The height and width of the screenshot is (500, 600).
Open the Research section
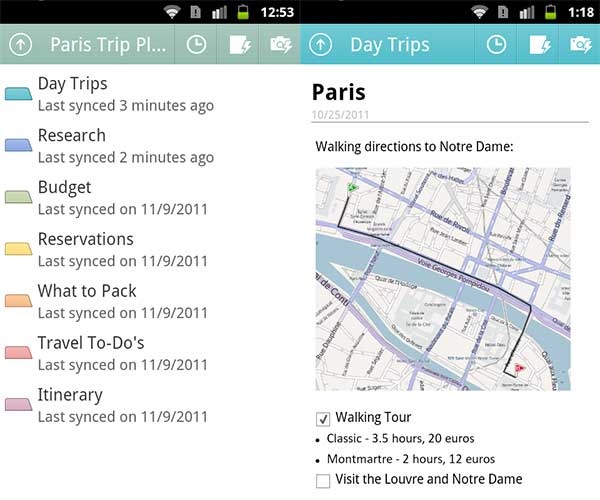tap(110, 145)
